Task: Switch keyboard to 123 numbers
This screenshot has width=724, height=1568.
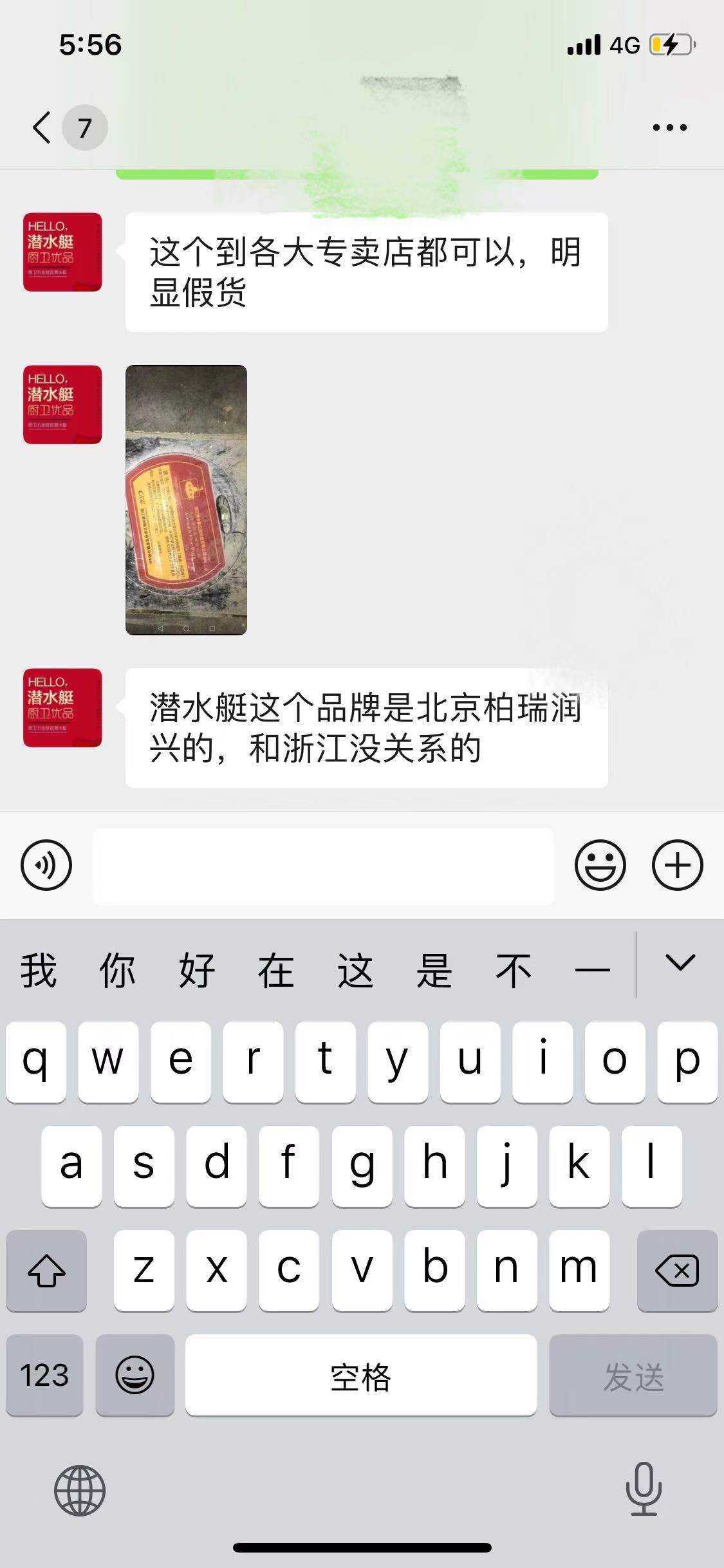Action: (x=44, y=1376)
